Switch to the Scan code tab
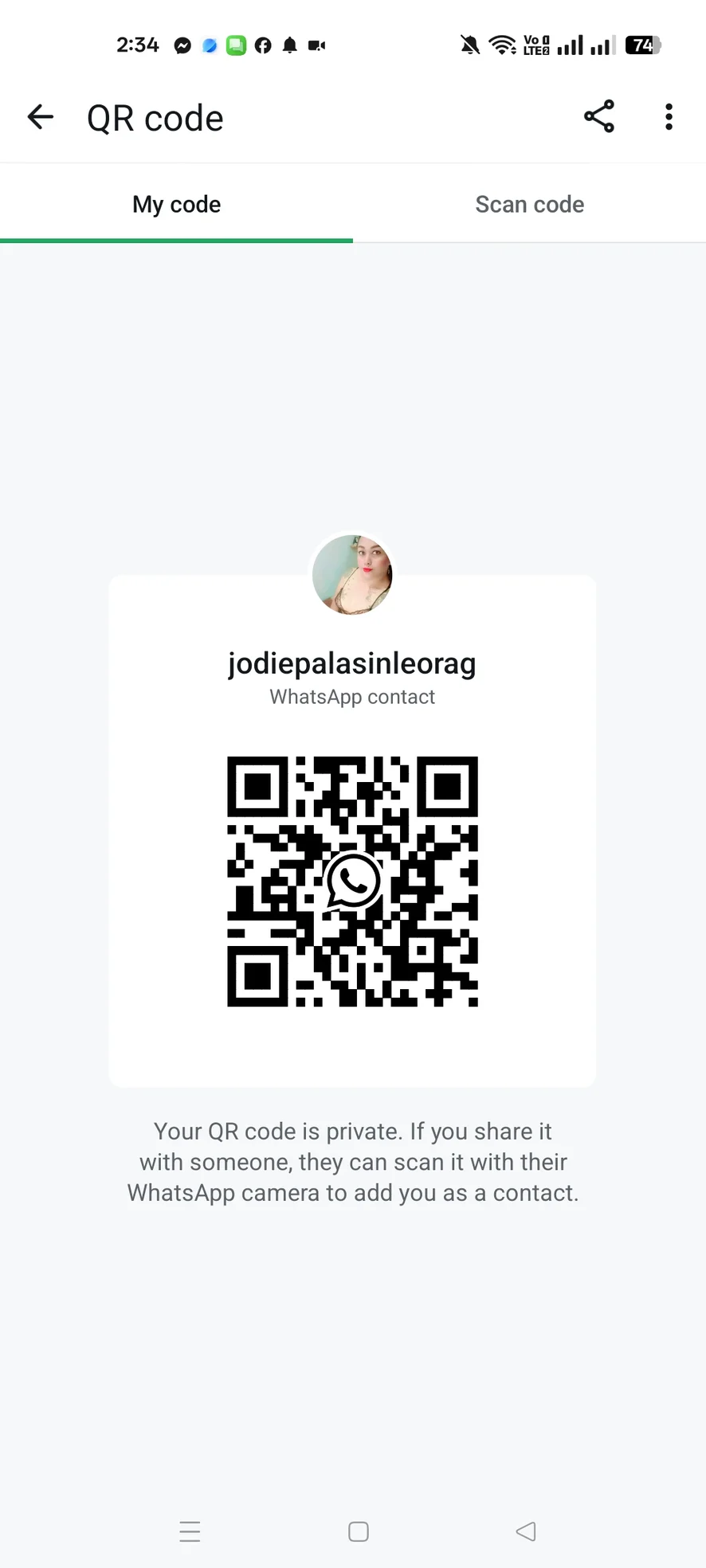 click(x=529, y=205)
